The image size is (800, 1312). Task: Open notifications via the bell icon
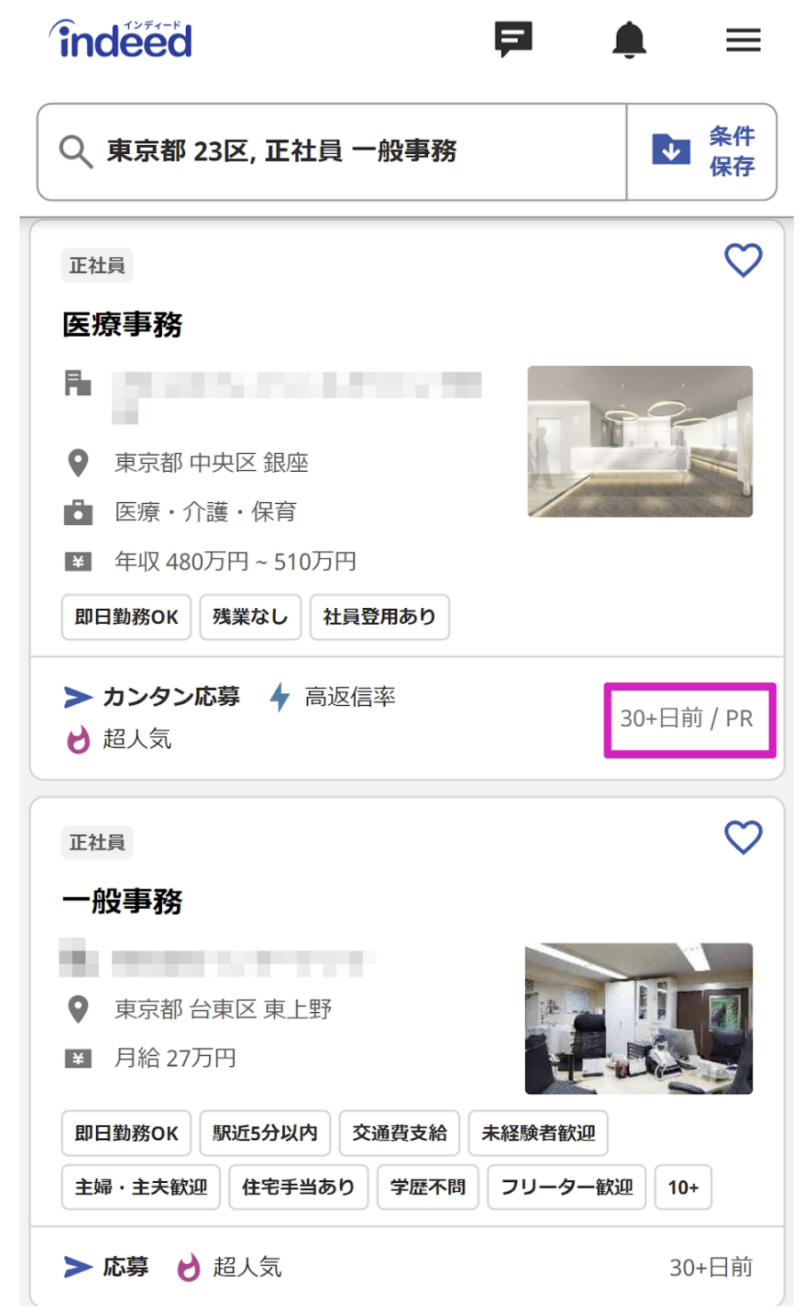pos(629,40)
